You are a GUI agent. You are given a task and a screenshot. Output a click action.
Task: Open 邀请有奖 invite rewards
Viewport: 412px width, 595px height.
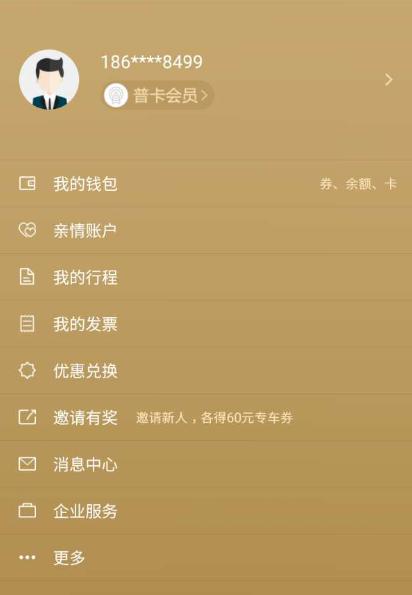[206, 417]
